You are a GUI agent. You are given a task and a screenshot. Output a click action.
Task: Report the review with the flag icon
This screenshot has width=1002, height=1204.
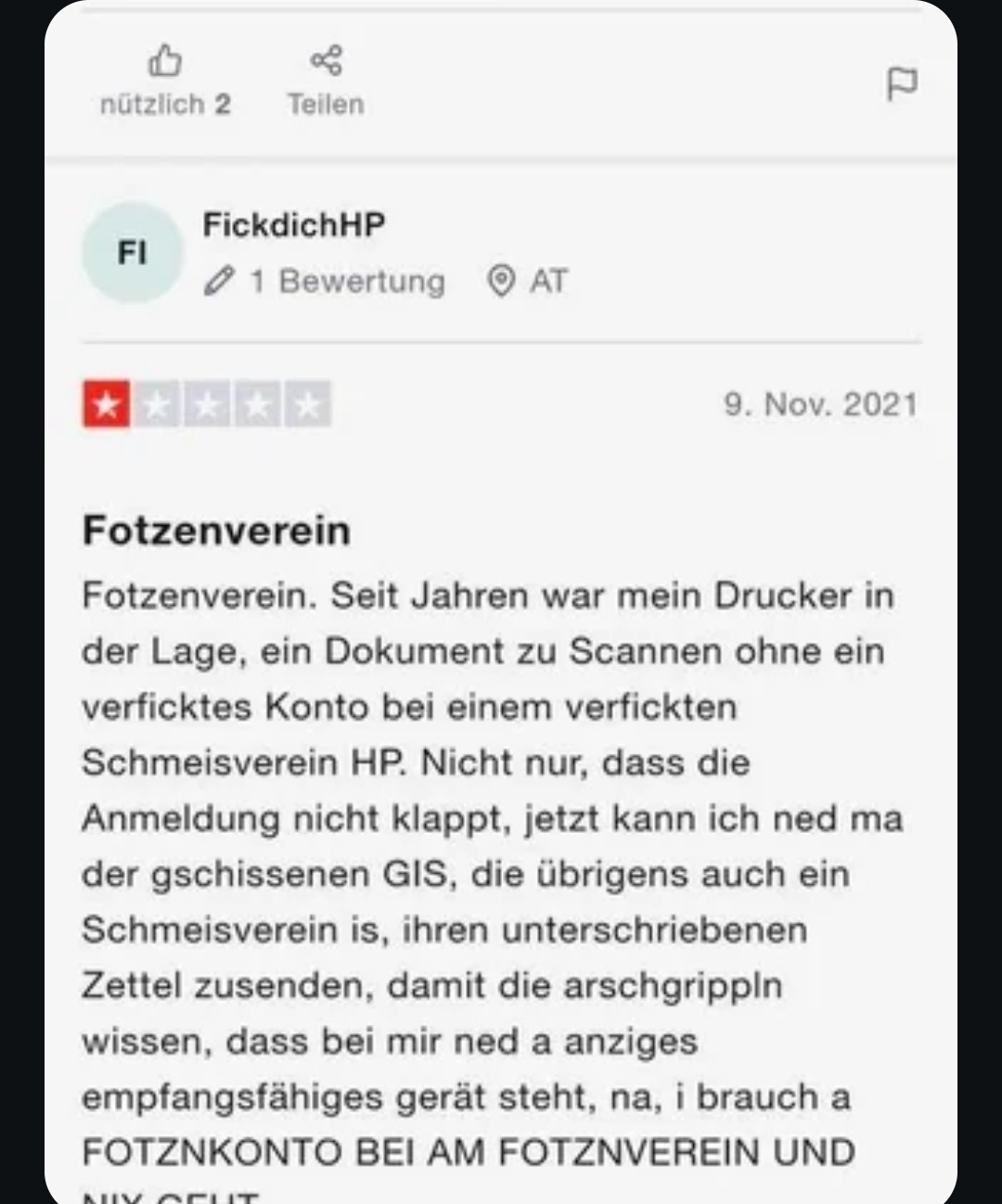tap(902, 84)
